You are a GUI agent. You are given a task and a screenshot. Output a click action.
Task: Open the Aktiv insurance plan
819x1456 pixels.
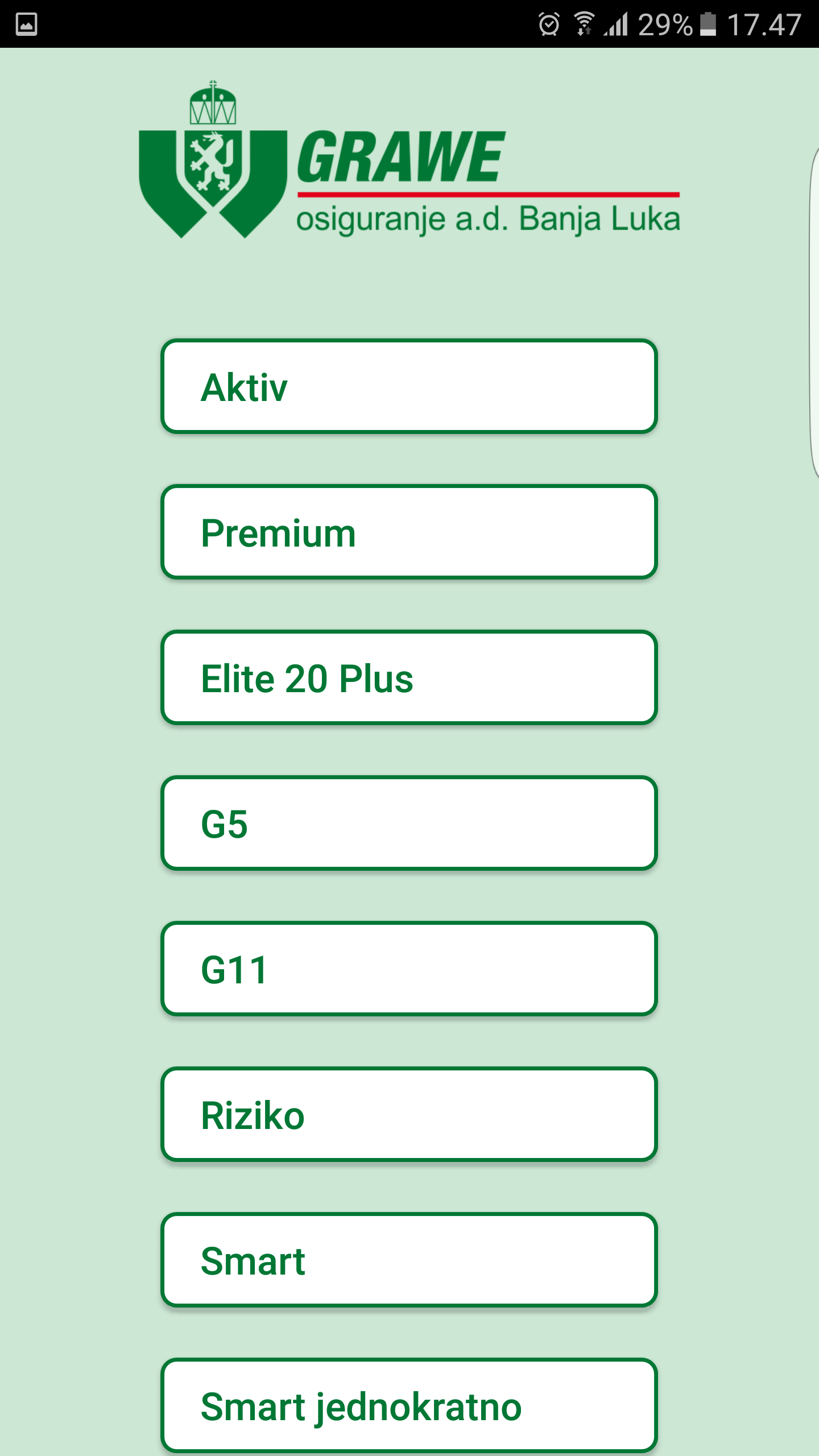pos(409,387)
